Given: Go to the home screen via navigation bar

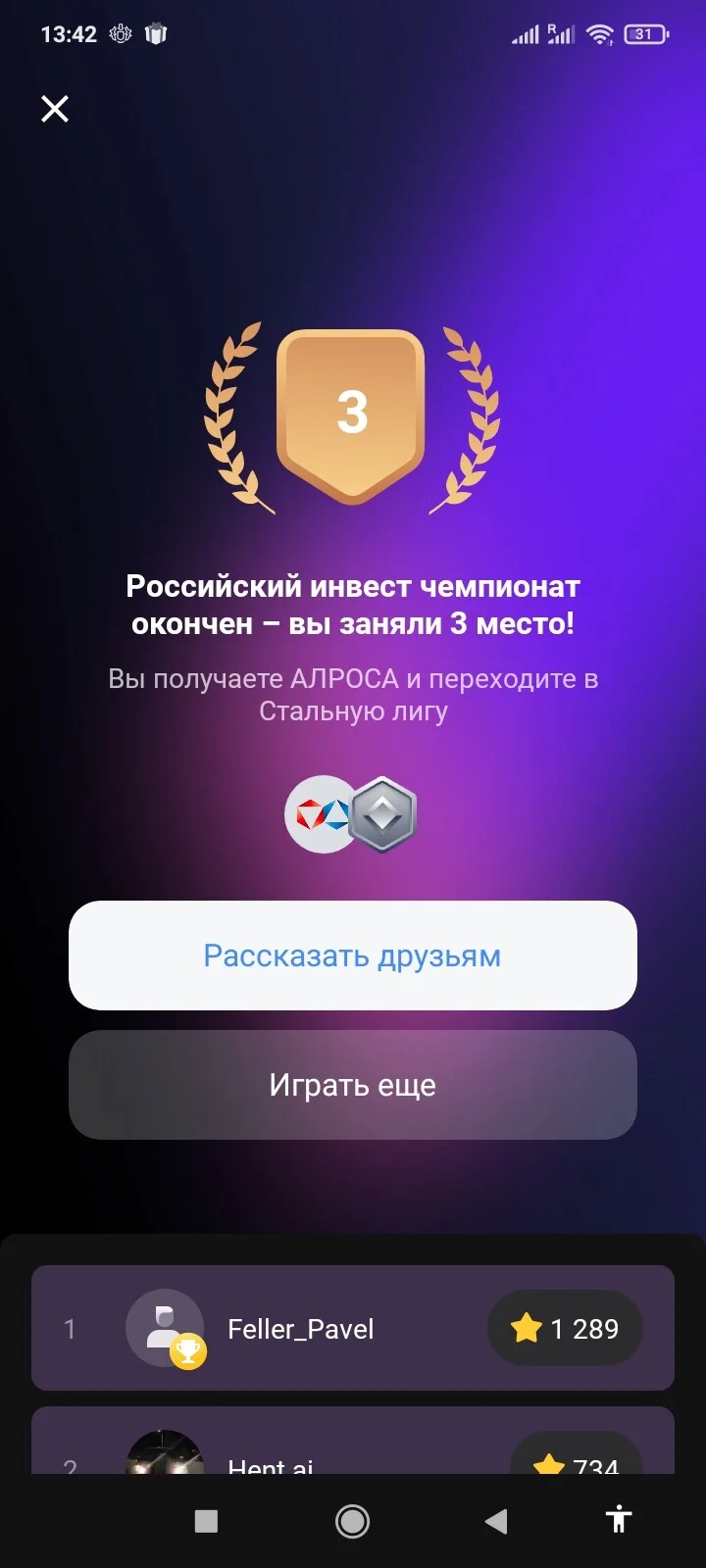Looking at the screenshot, I should coord(352,1520).
